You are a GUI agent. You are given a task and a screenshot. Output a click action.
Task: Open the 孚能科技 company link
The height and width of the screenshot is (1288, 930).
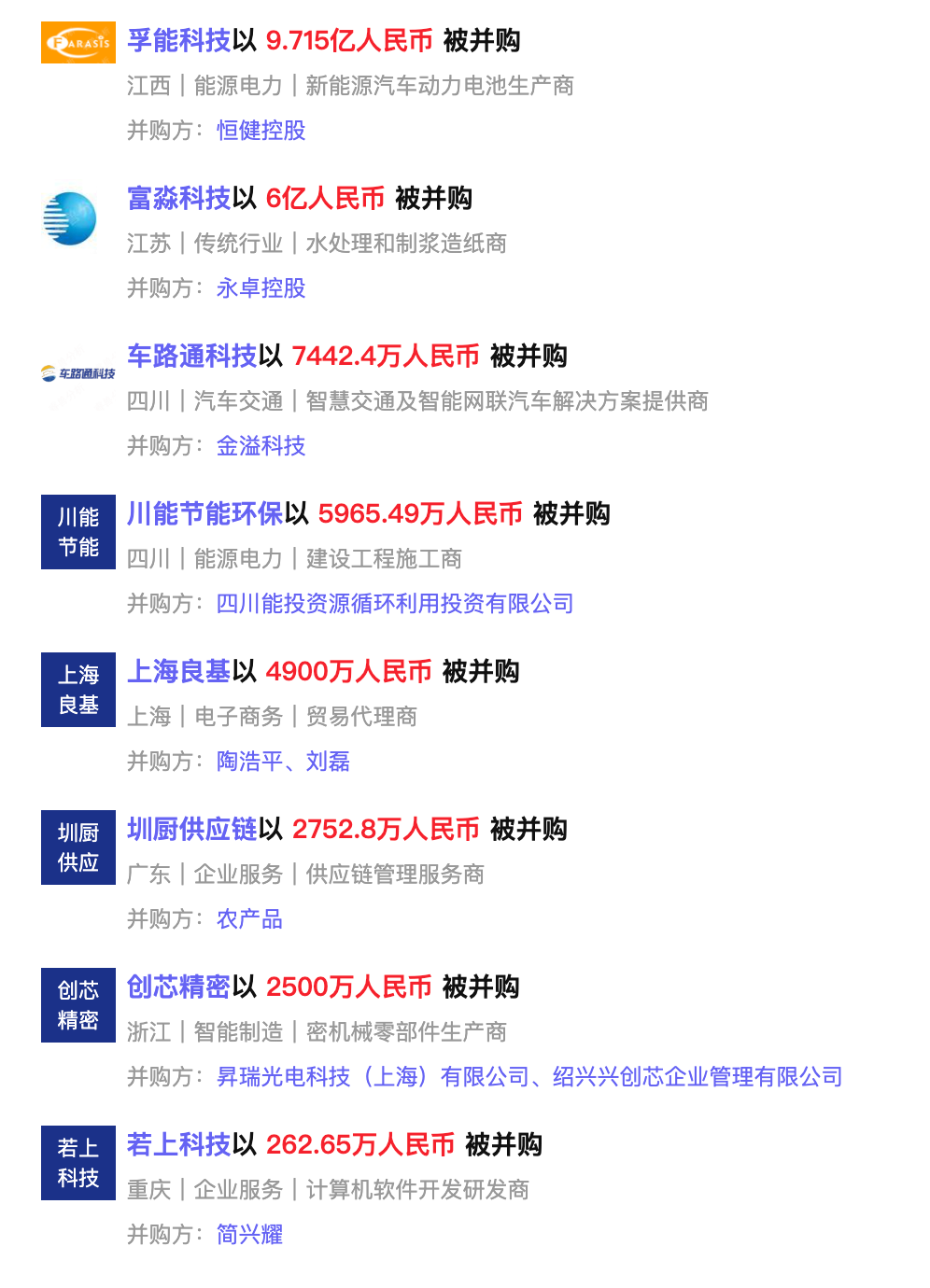point(178,40)
